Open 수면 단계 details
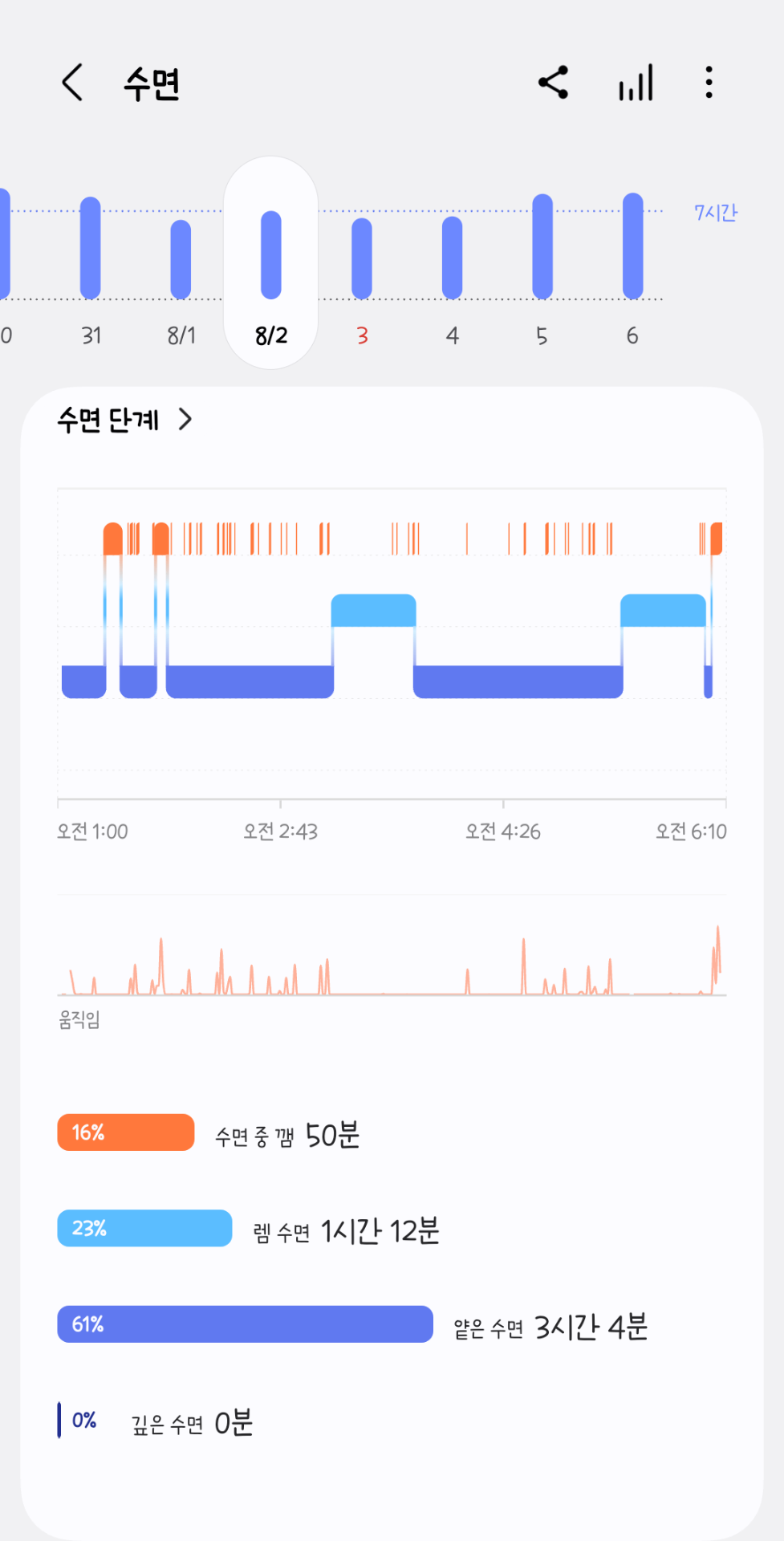Image resolution: width=784 pixels, height=1541 pixels. point(124,420)
